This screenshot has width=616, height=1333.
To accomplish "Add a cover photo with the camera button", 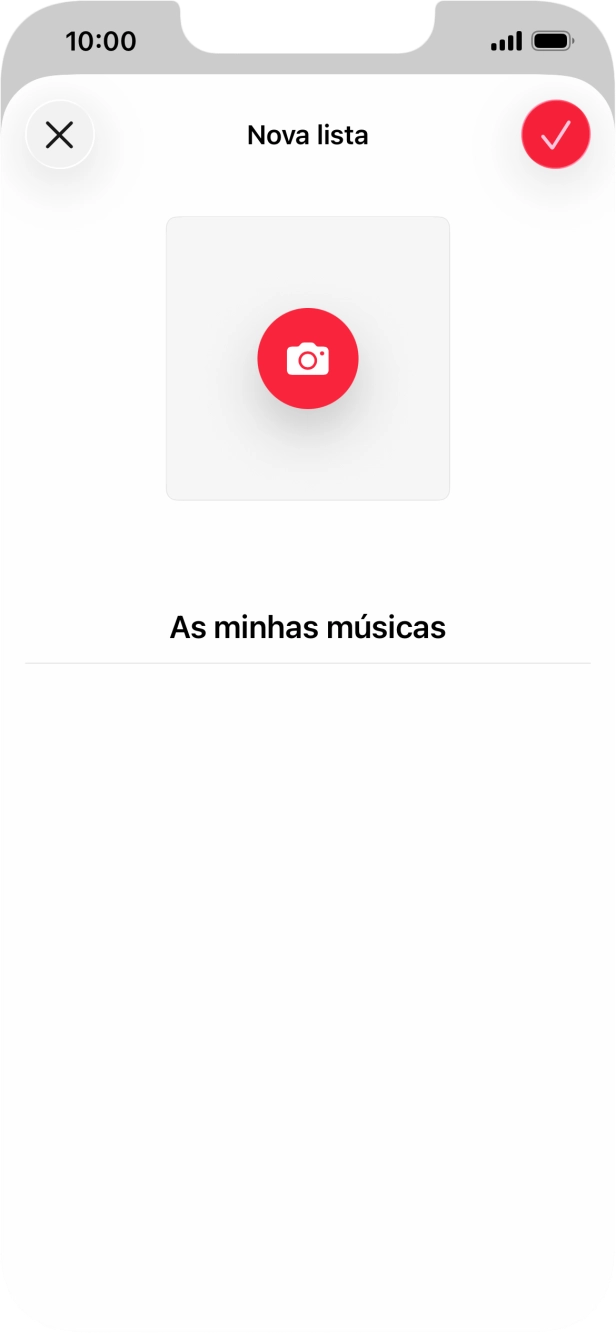I will click(x=308, y=358).
